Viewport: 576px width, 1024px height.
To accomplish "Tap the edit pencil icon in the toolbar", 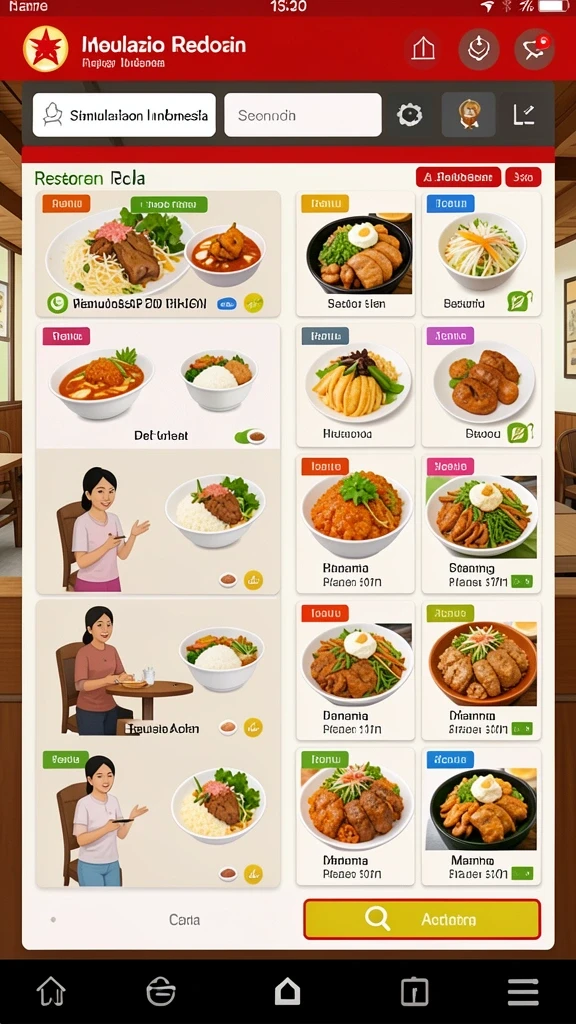I will point(524,115).
